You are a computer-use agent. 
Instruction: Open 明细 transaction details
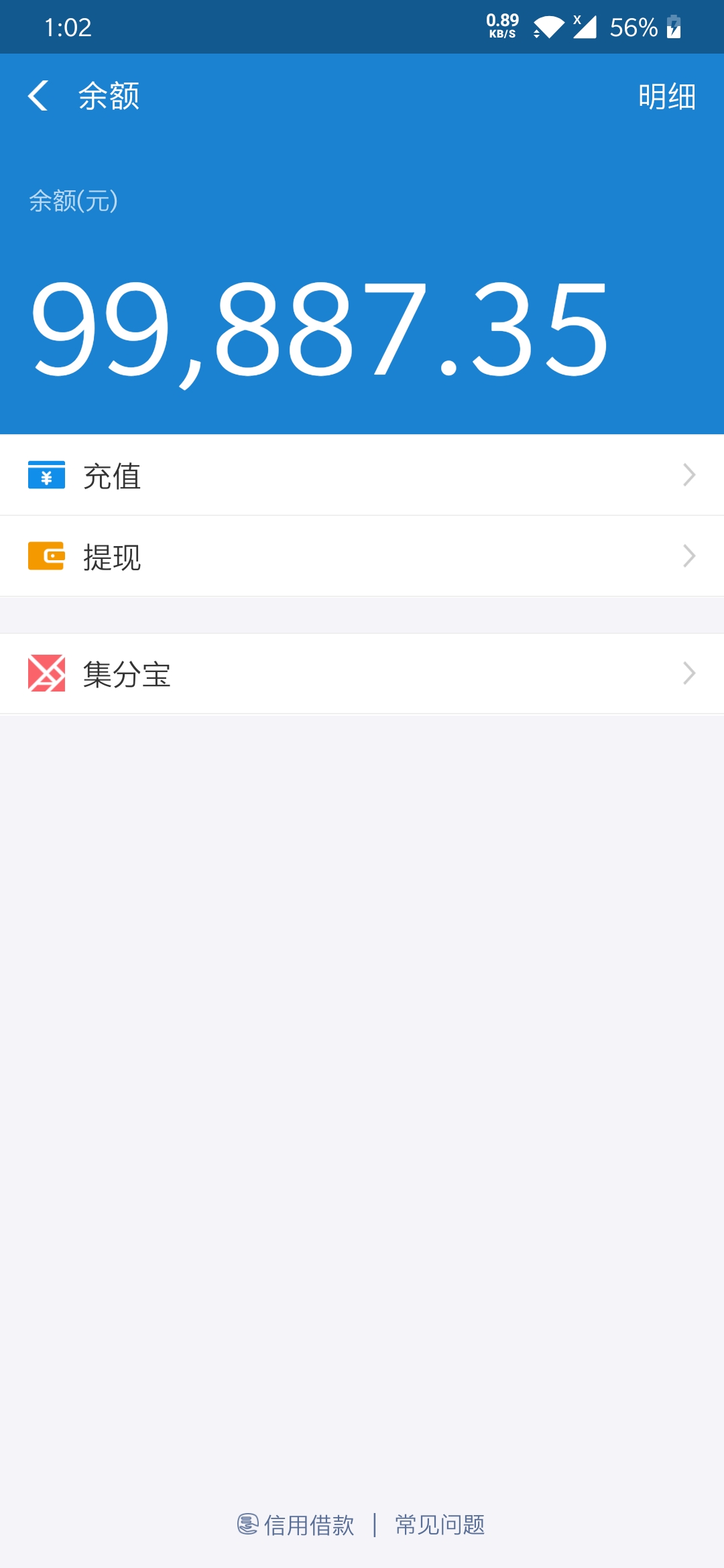click(666, 96)
